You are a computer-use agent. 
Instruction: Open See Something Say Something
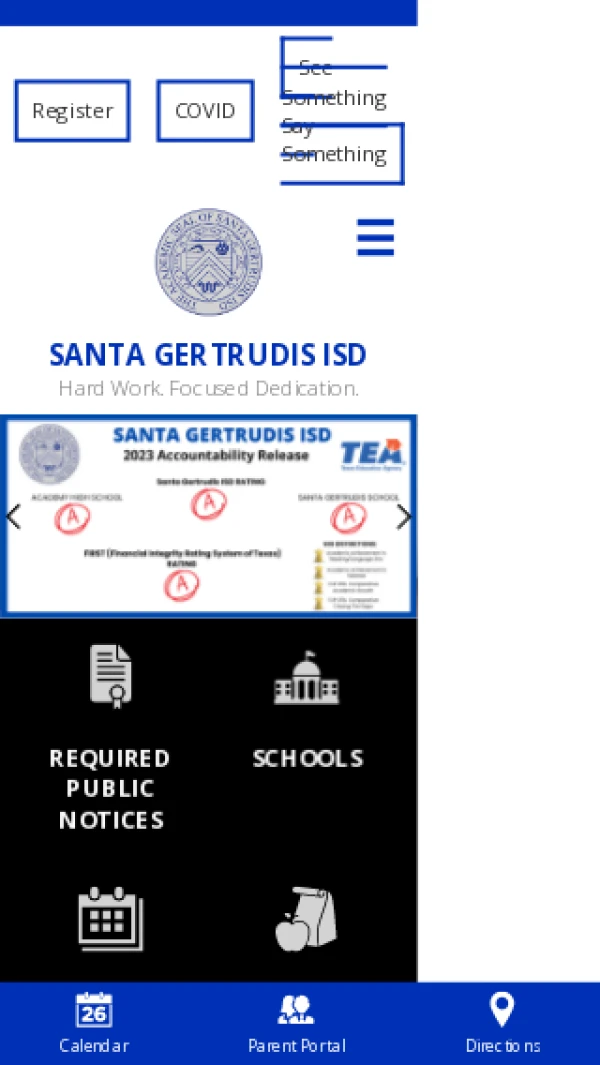[334, 111]
